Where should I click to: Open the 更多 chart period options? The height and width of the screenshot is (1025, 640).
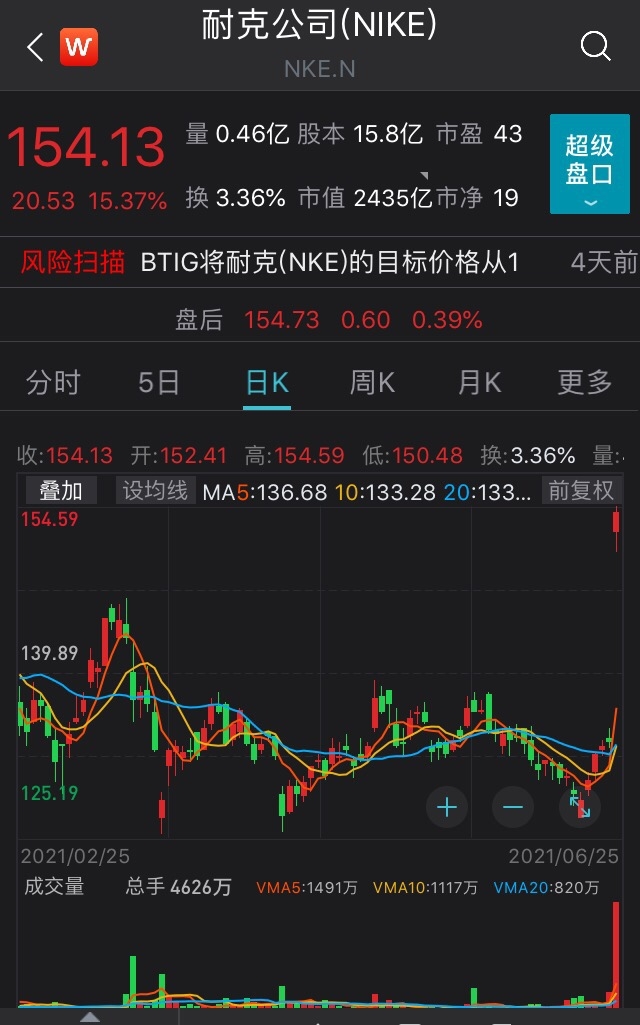(x=585, y=382)
